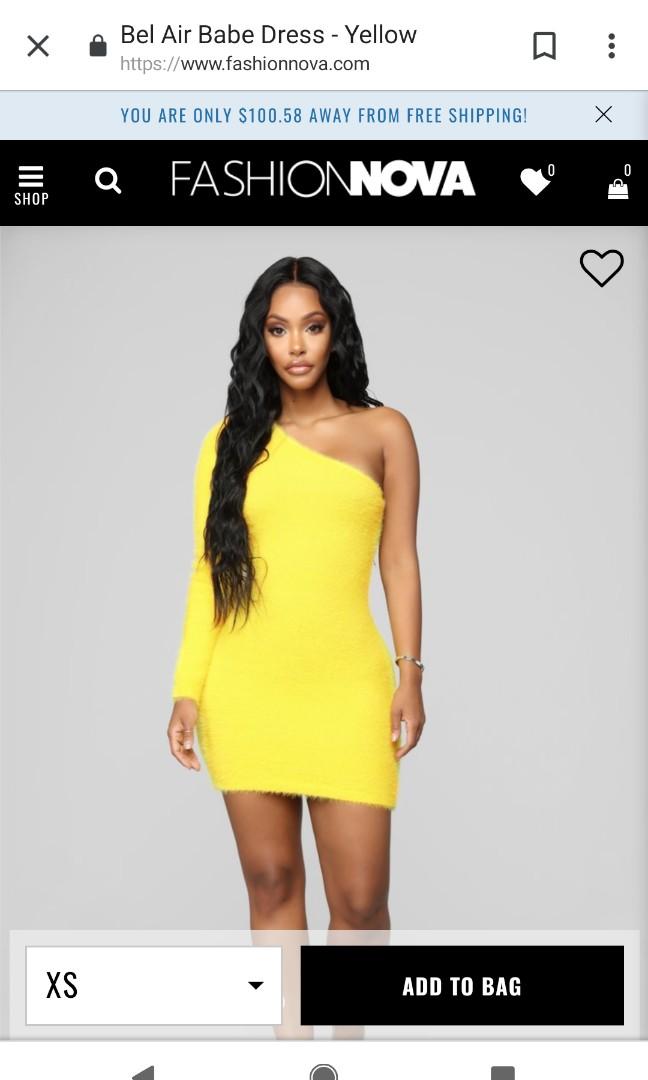
Task: Add this yellow dress to favorites
Action: point(601,267)
